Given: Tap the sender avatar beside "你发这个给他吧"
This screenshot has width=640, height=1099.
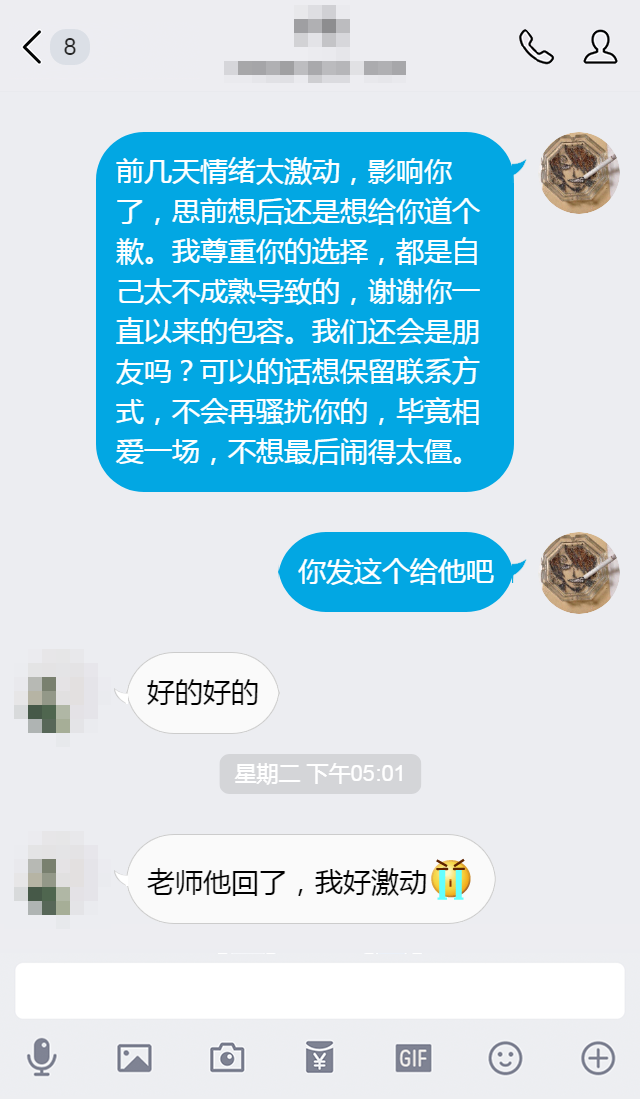Looking at the screenshot, I should pyautogui.click(x=580, y=572).
